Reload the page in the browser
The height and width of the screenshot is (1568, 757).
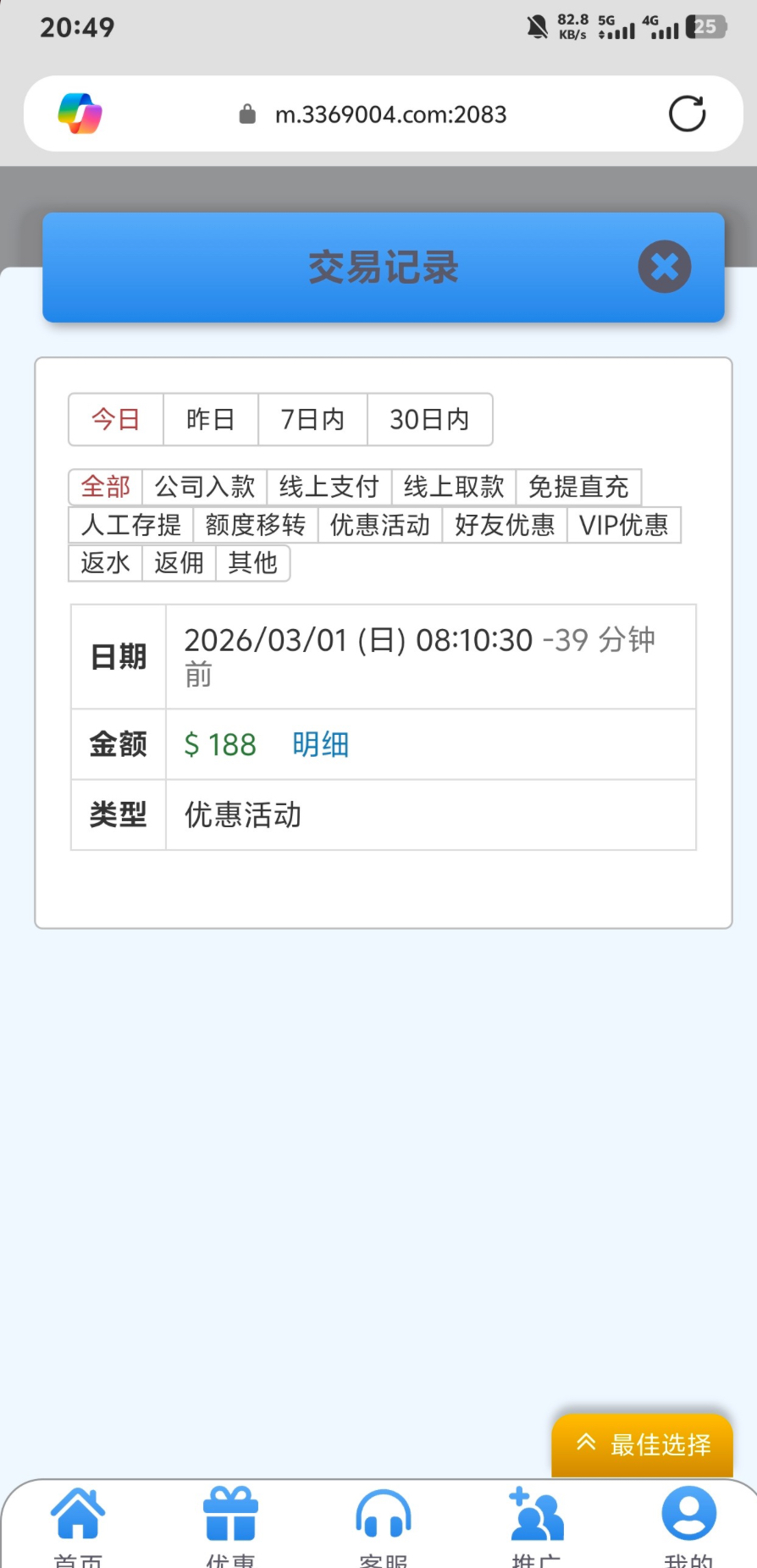[687, 114]
